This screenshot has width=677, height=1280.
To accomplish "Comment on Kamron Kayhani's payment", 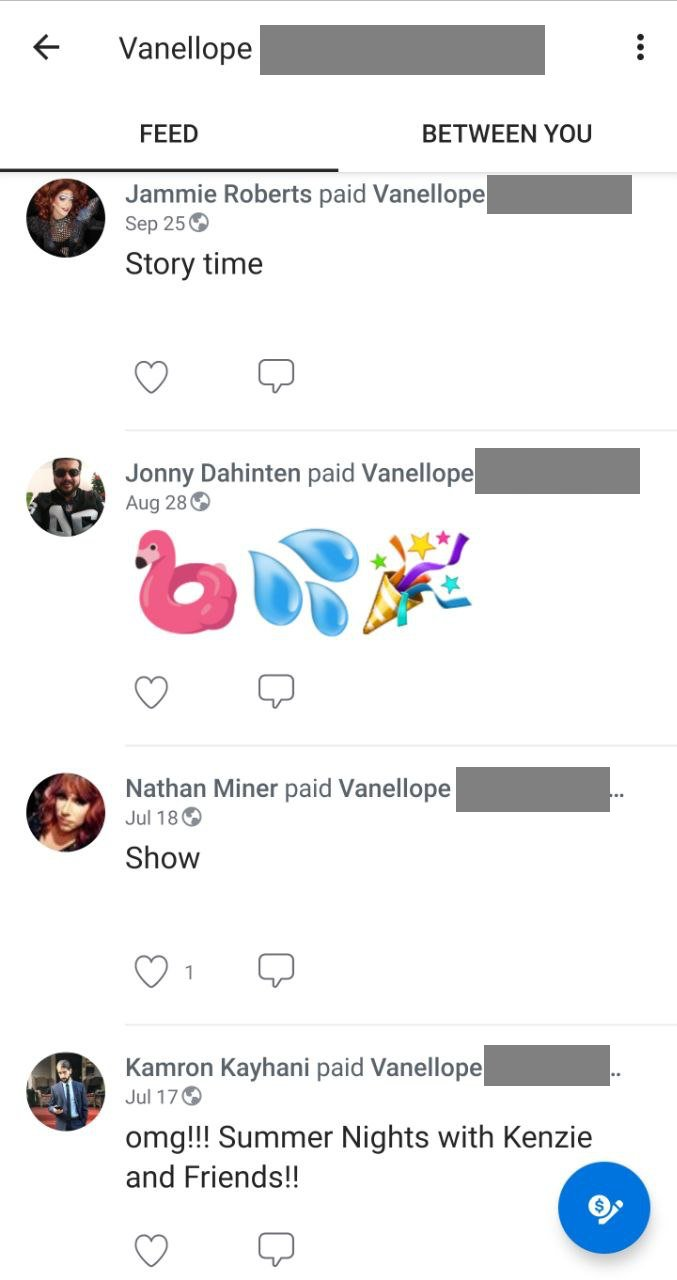I will point(276,1249).
